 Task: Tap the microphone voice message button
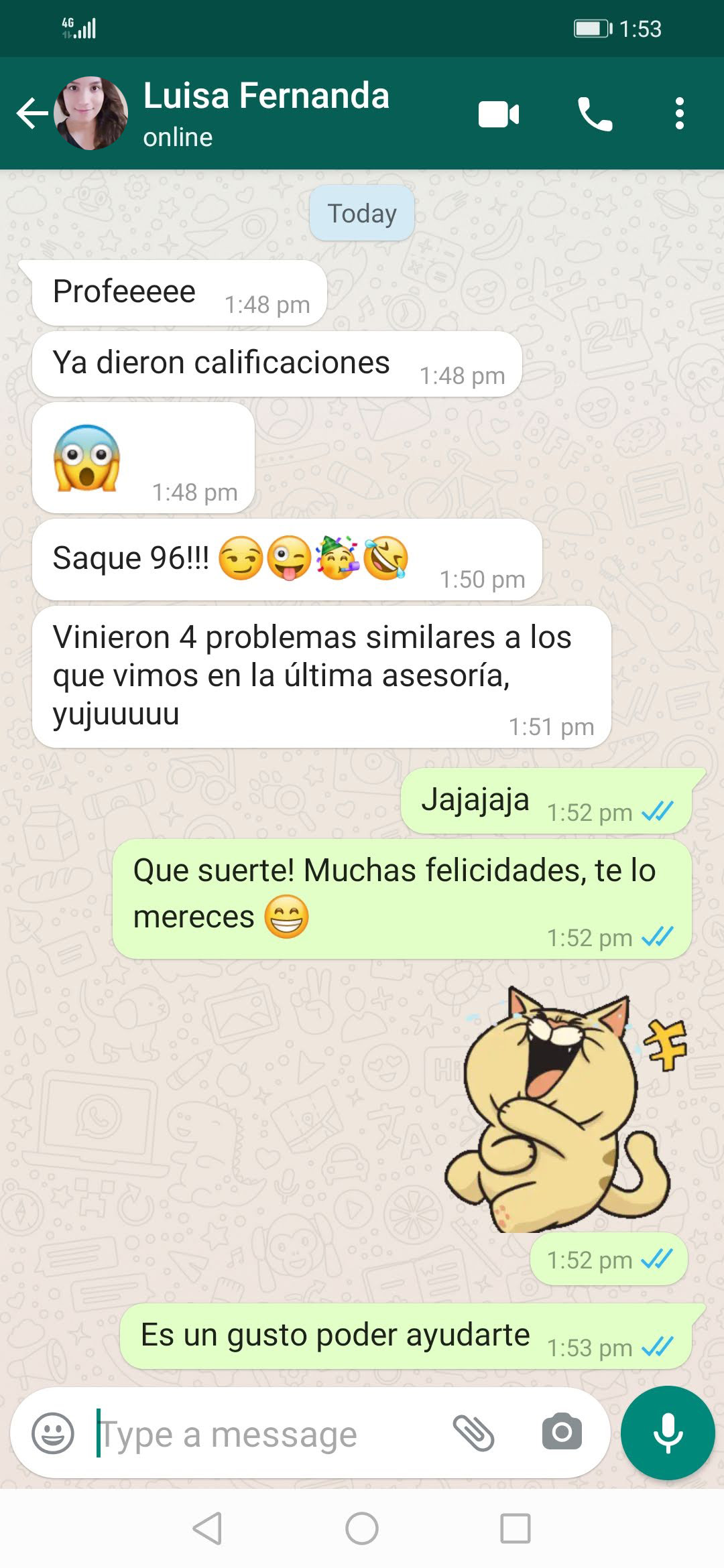point(668,1433)
